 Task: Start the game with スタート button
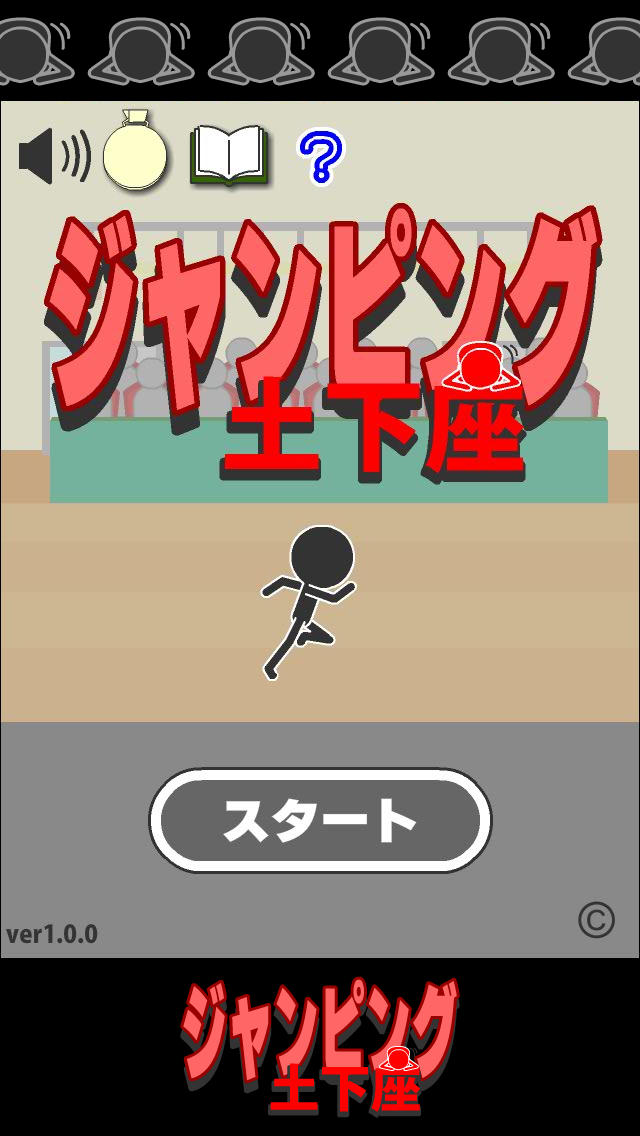pyautogui.click(x=320, y=820)
